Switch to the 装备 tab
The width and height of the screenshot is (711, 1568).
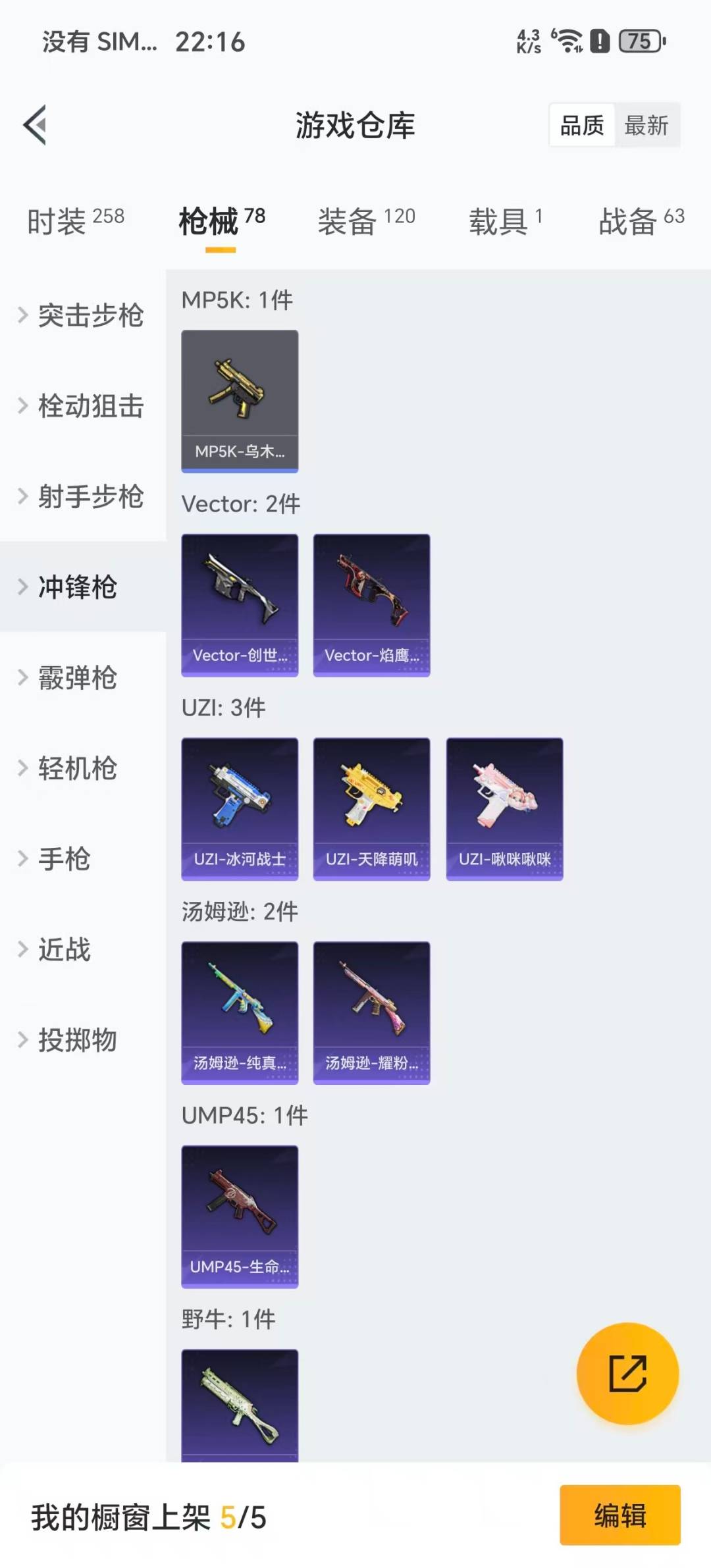(366, 221)
